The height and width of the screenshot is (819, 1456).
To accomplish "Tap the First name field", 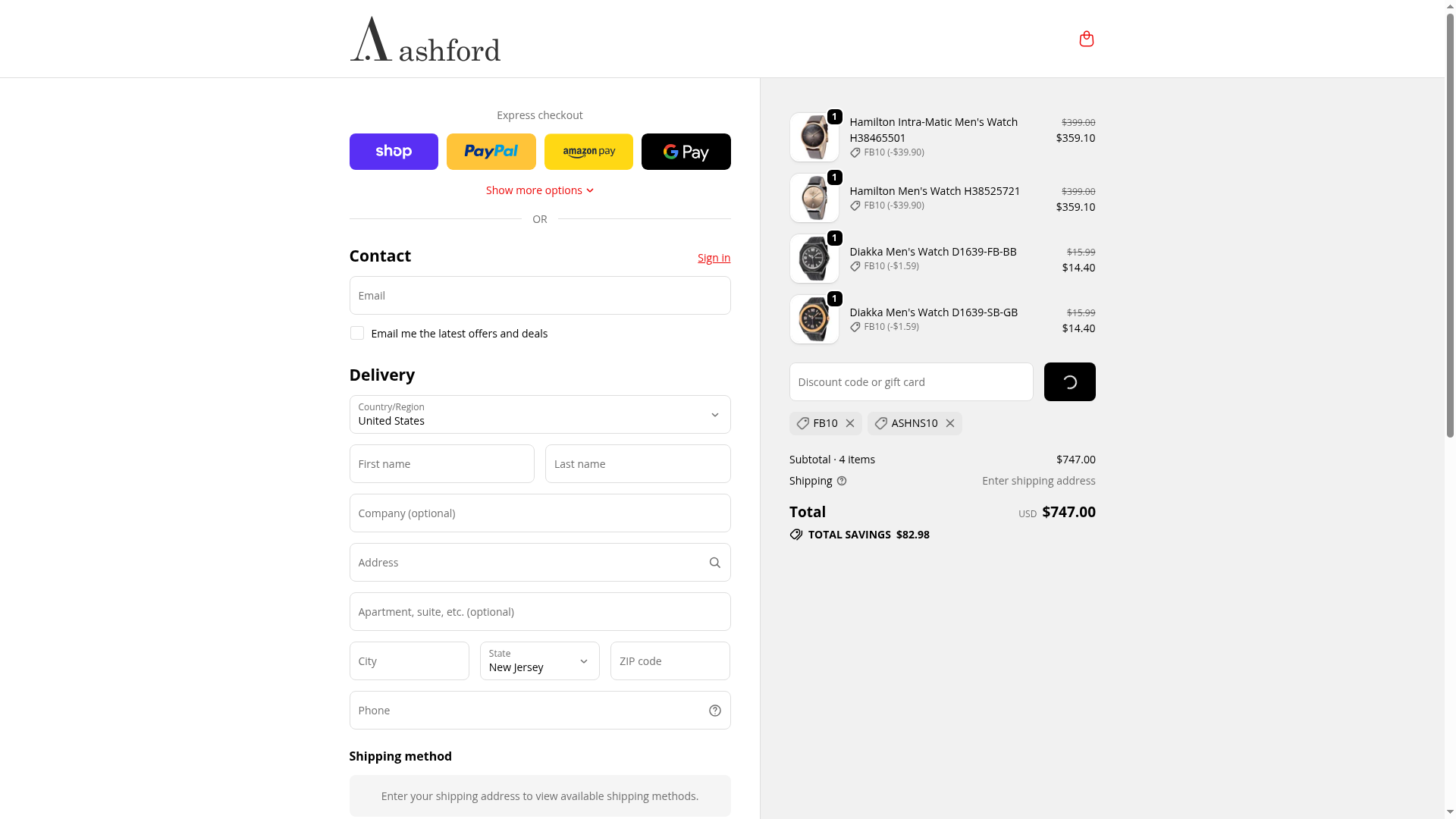I will click(x=441, y=464).
